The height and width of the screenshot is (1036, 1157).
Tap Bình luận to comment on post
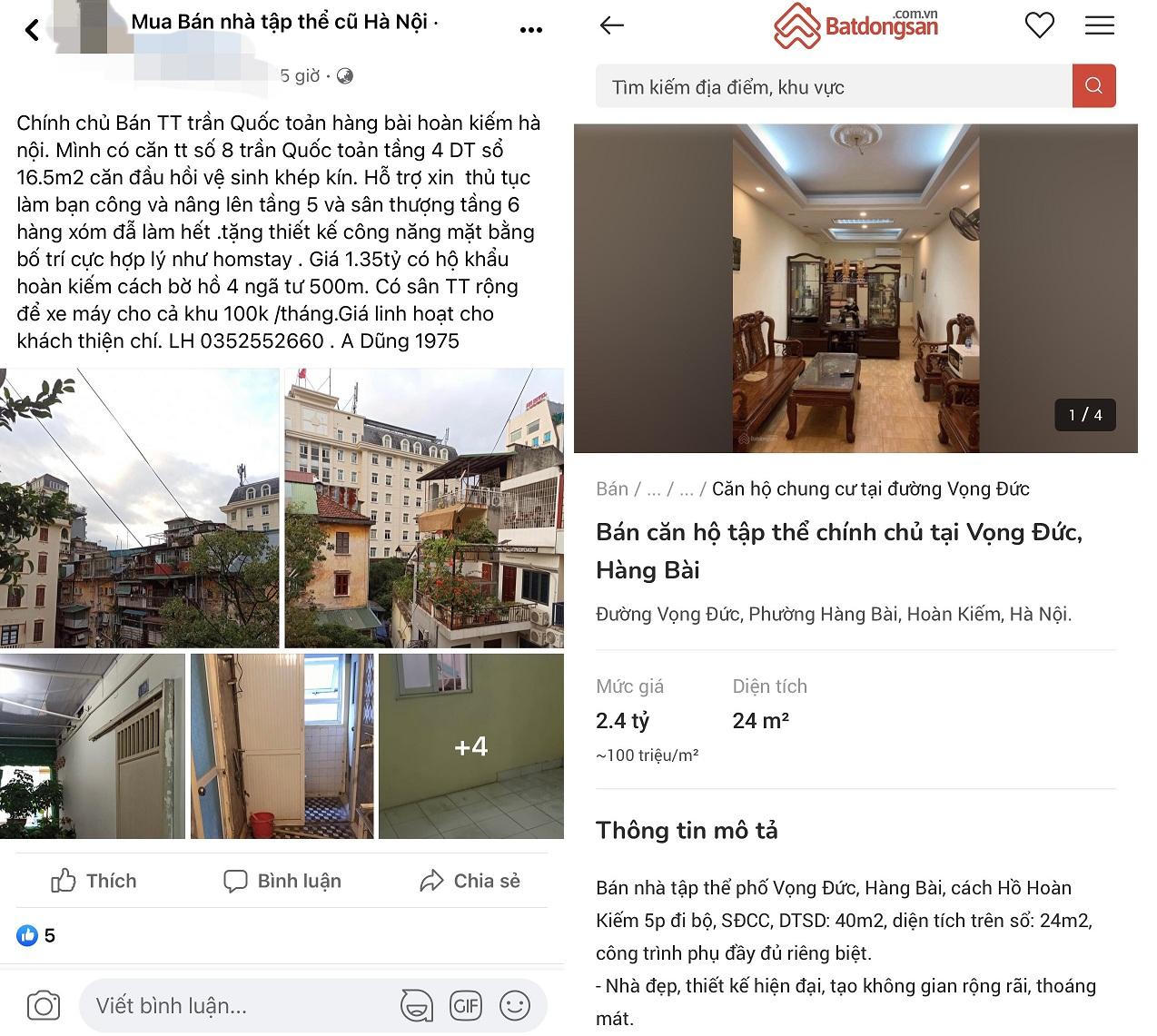pos(282,881)
